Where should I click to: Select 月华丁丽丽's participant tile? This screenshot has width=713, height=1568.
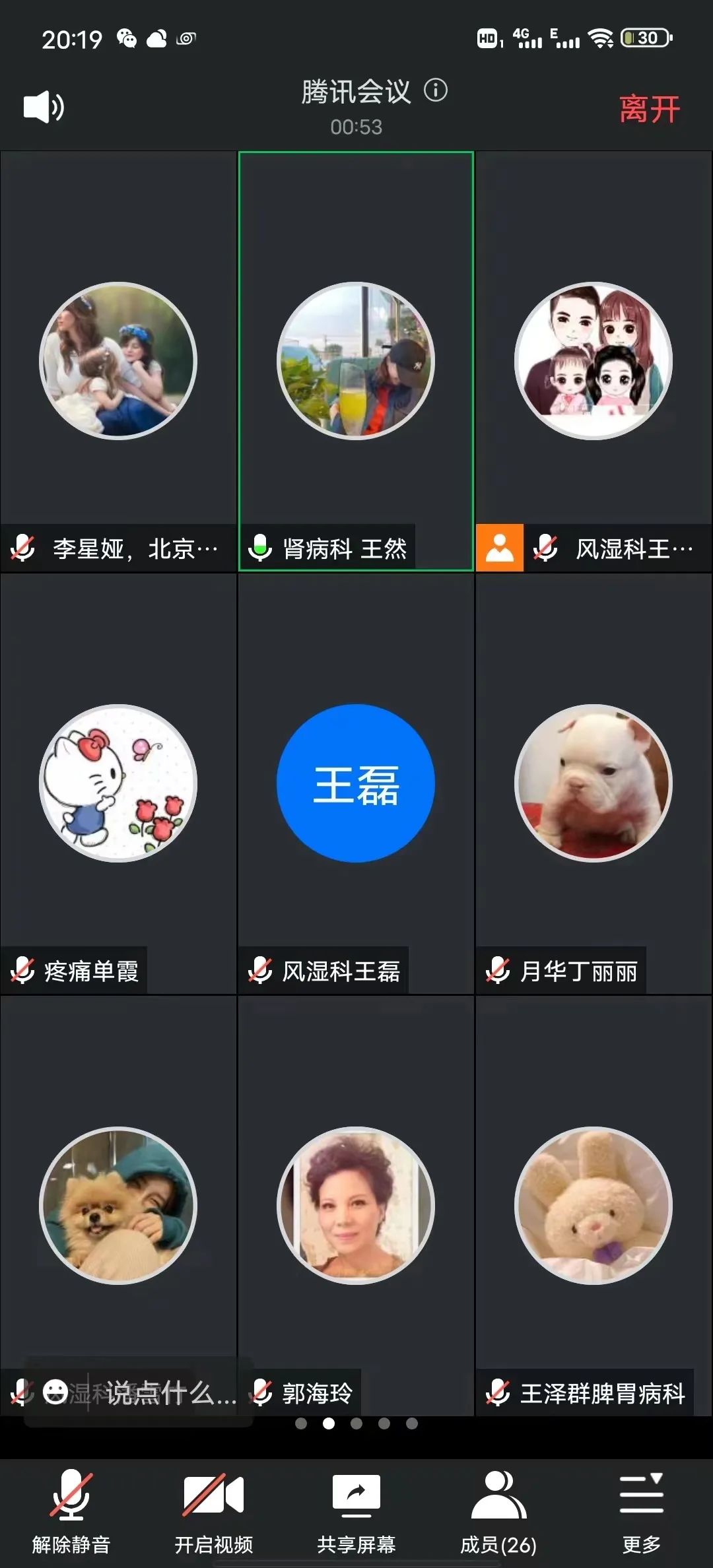click(594, 783)
